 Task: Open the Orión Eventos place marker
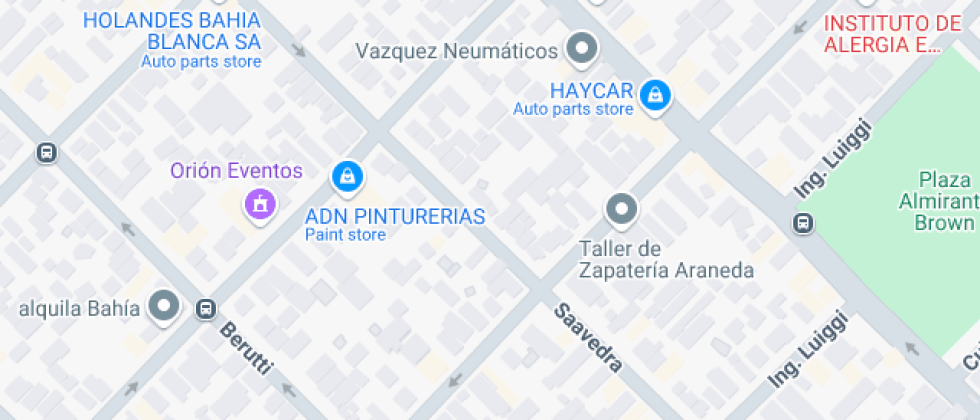(x=259, y=205)
